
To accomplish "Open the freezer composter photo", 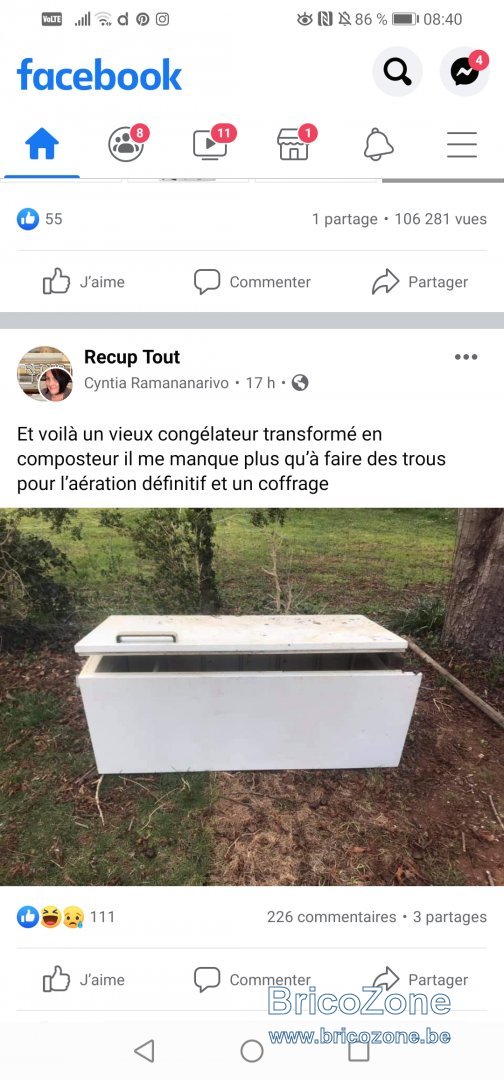I will click(x=252, y=696).
